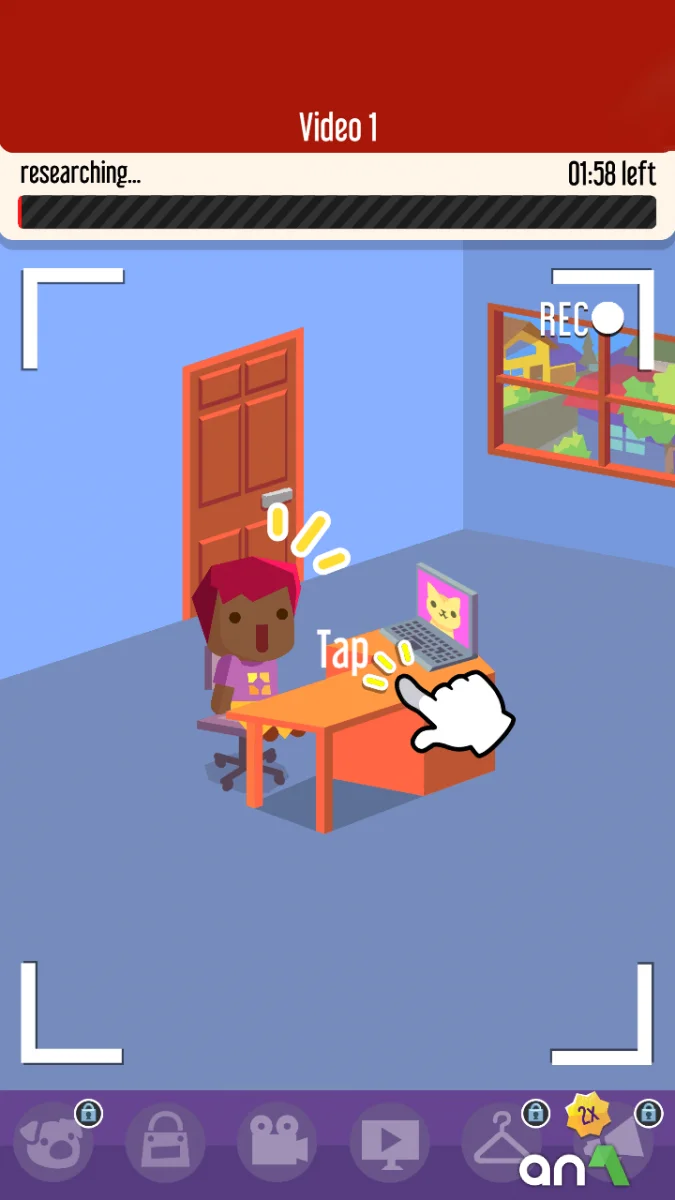This screenshot has width=675, height=1200.
Task: Open the video player screen tab
Action: tap(389, 1144)
